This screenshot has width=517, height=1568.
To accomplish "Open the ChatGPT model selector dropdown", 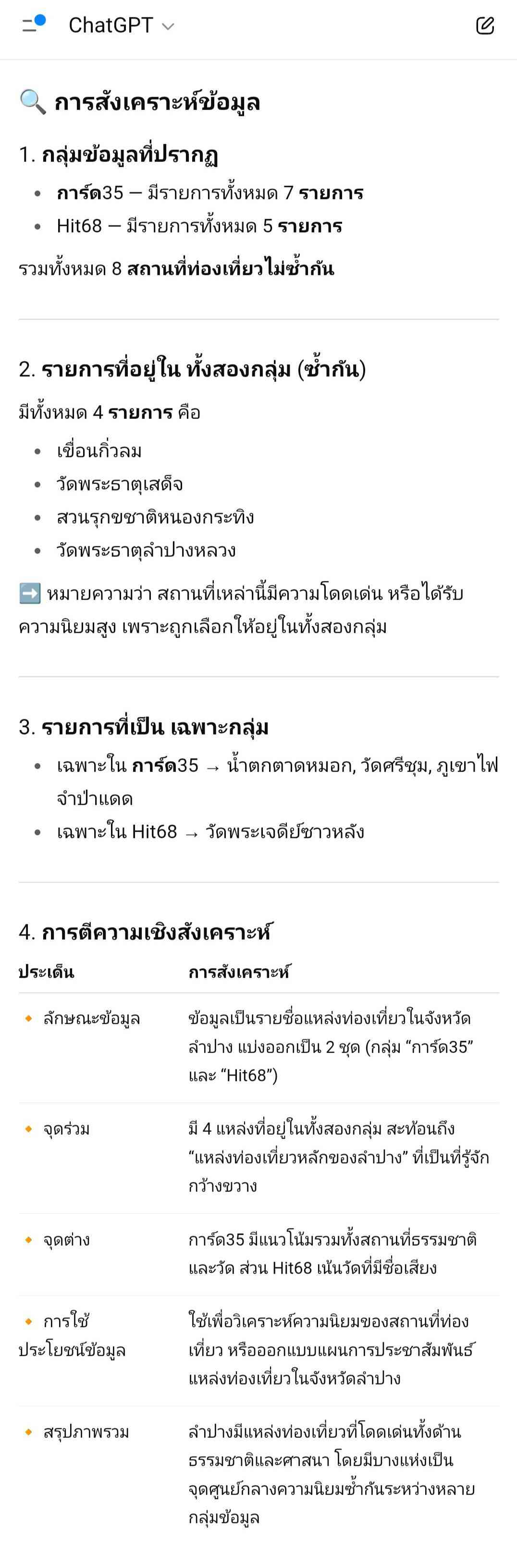I will 121,25.
